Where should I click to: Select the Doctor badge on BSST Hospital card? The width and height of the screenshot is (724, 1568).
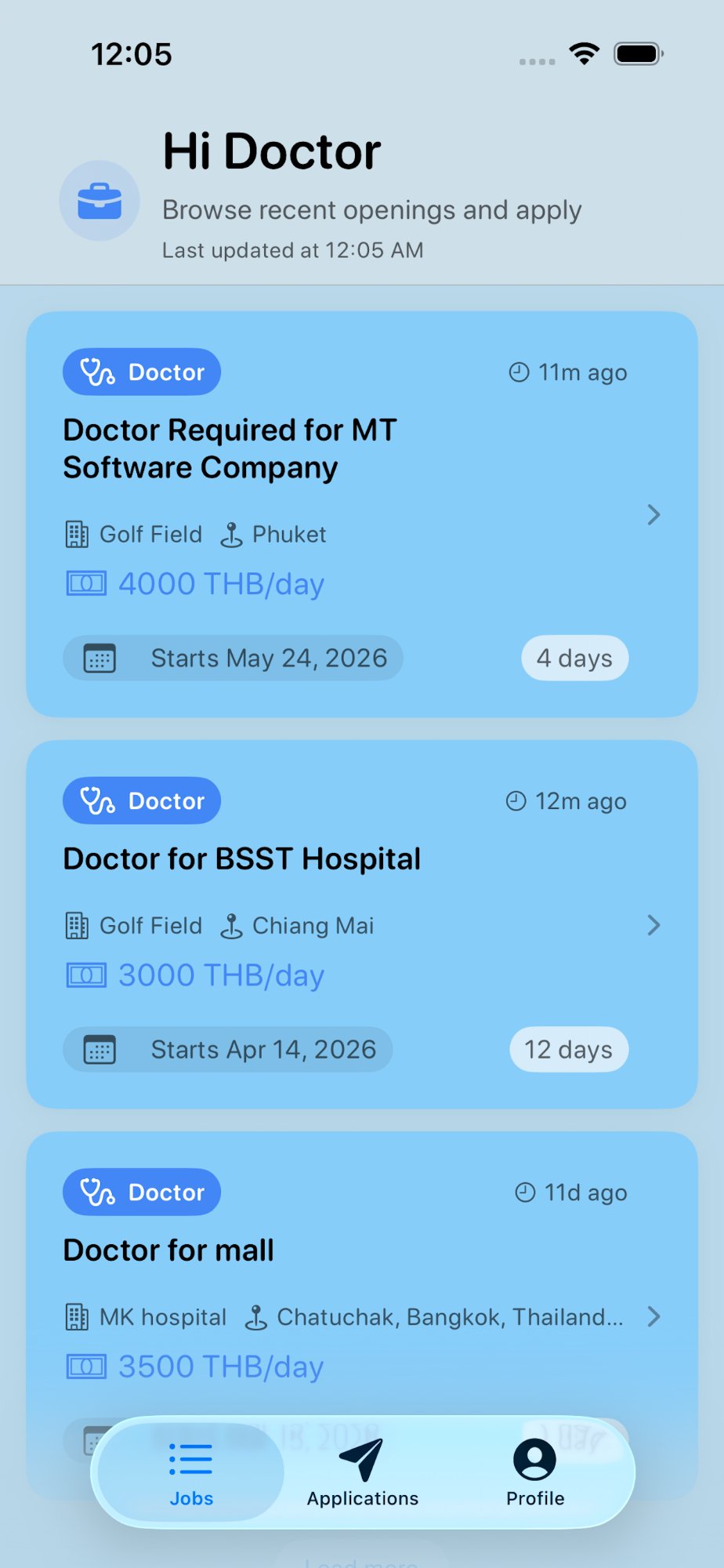[141, 800]
